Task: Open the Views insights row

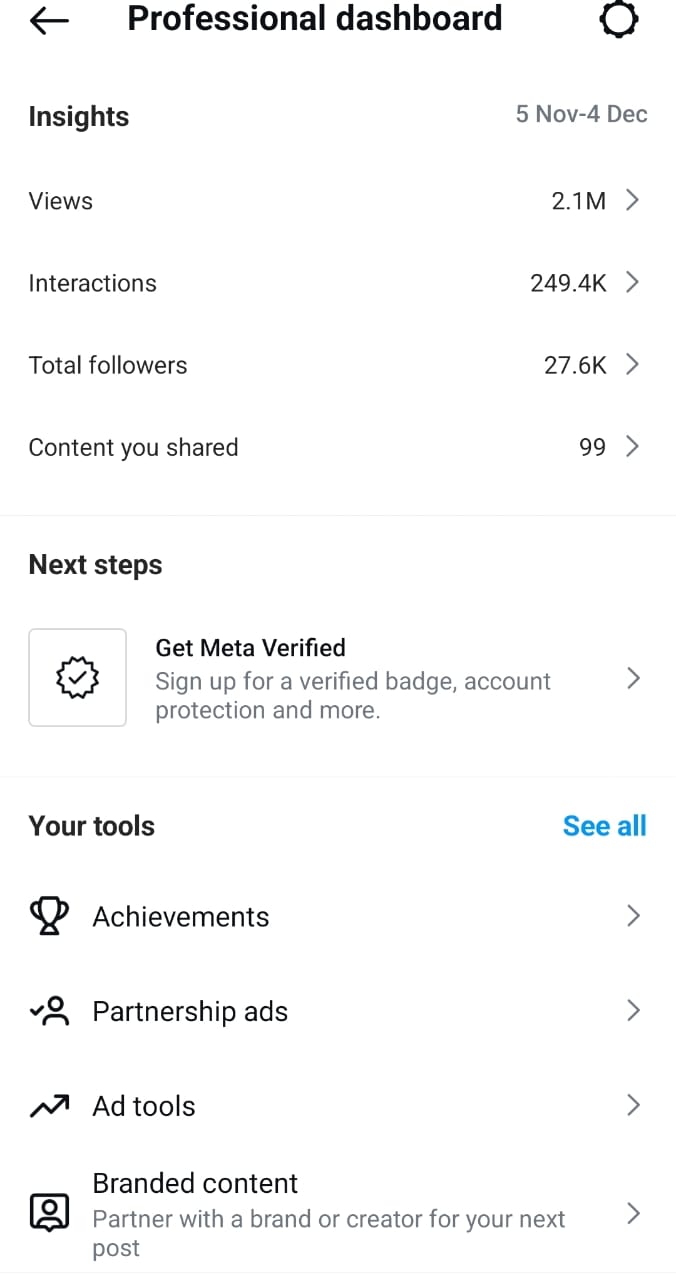Action: [338, 201]
